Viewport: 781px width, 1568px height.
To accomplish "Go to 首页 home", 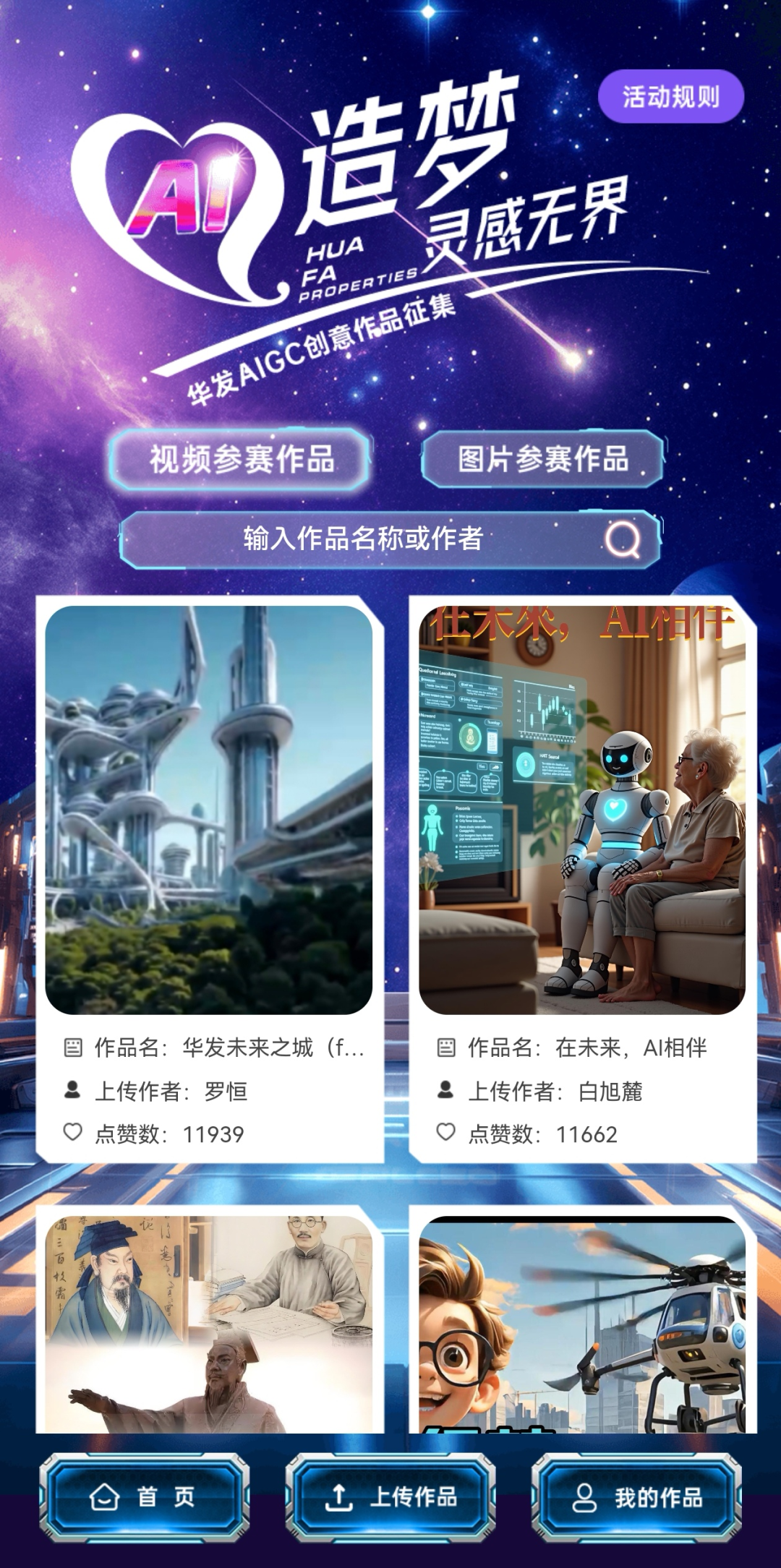I will 145,1496.
